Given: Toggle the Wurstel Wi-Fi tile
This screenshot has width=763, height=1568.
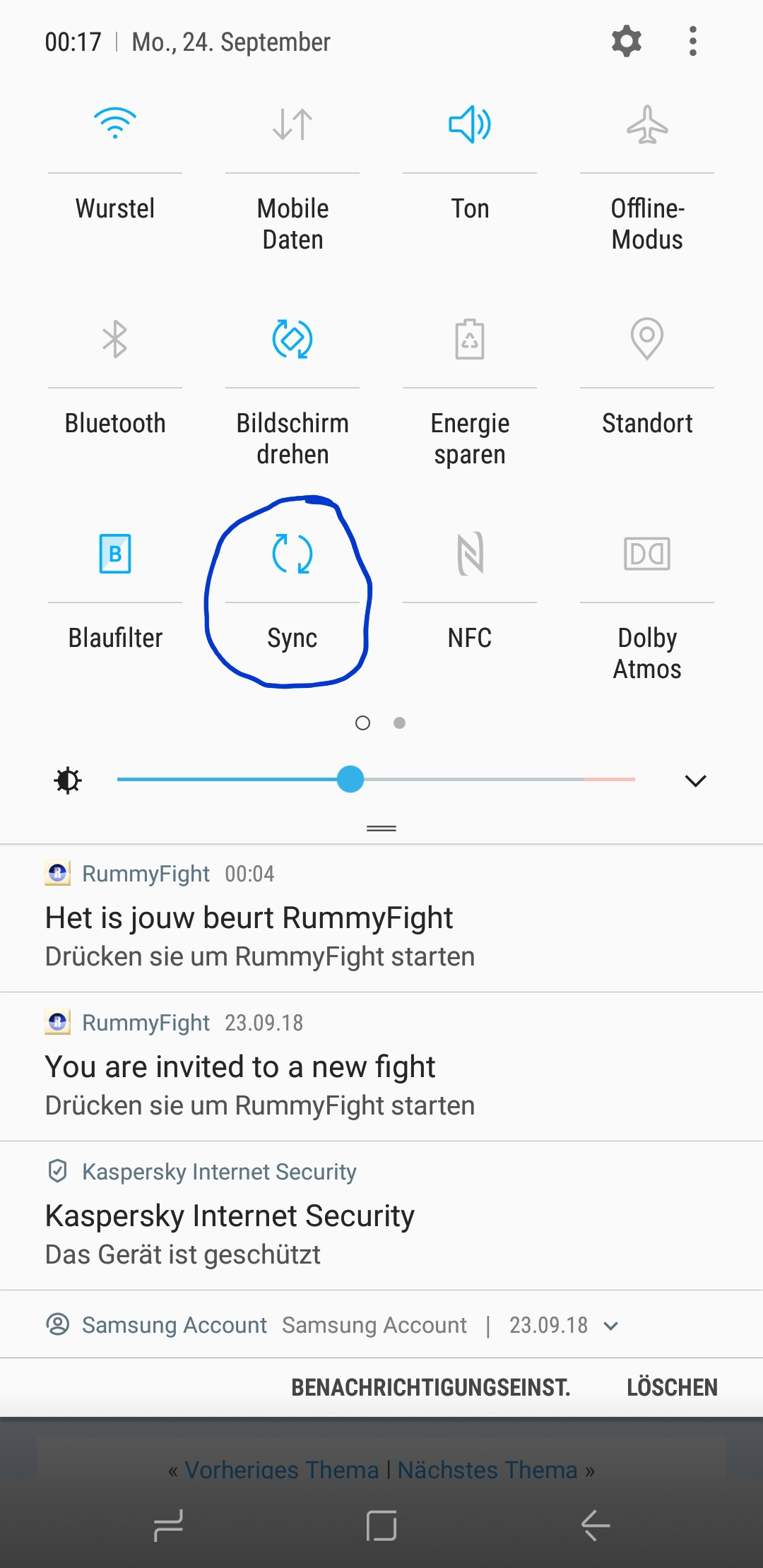Looking at the screenshot, I should (115, 125).
